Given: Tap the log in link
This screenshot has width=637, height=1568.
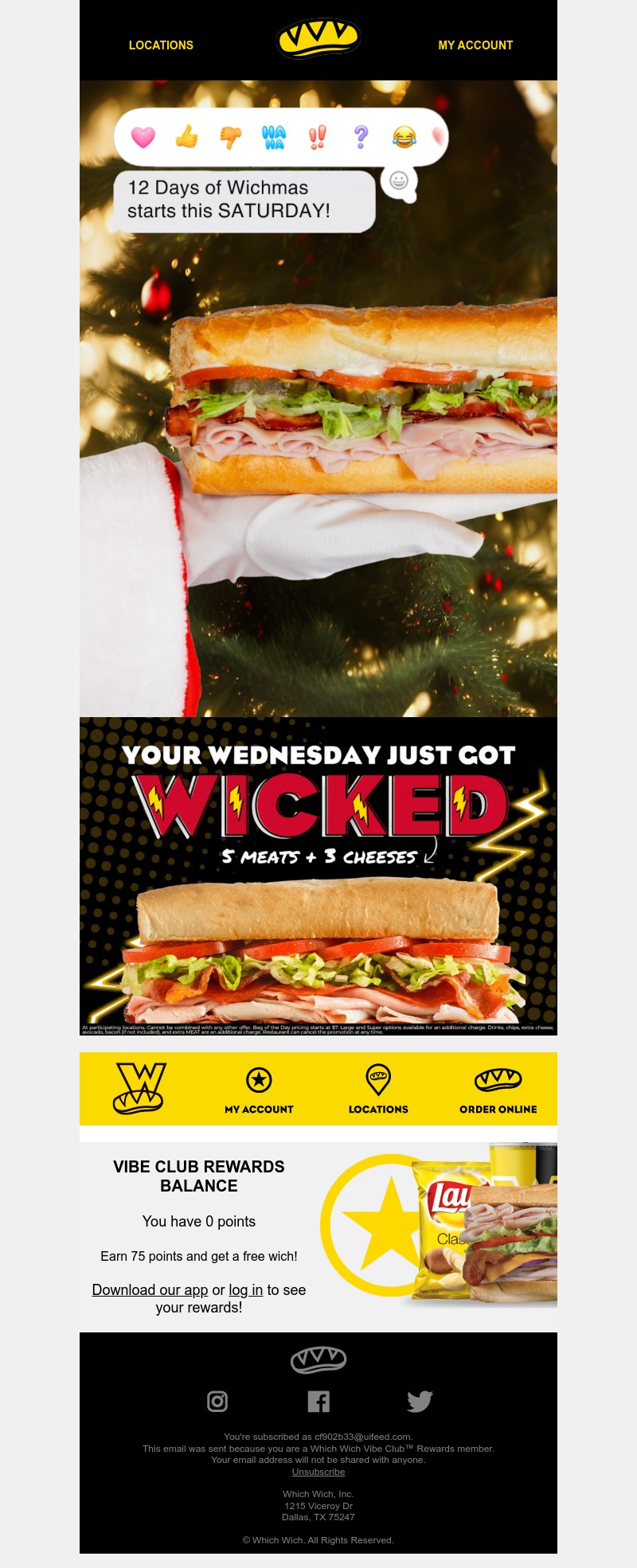Looking at the screenshot, I should [x=245, y=1290].
